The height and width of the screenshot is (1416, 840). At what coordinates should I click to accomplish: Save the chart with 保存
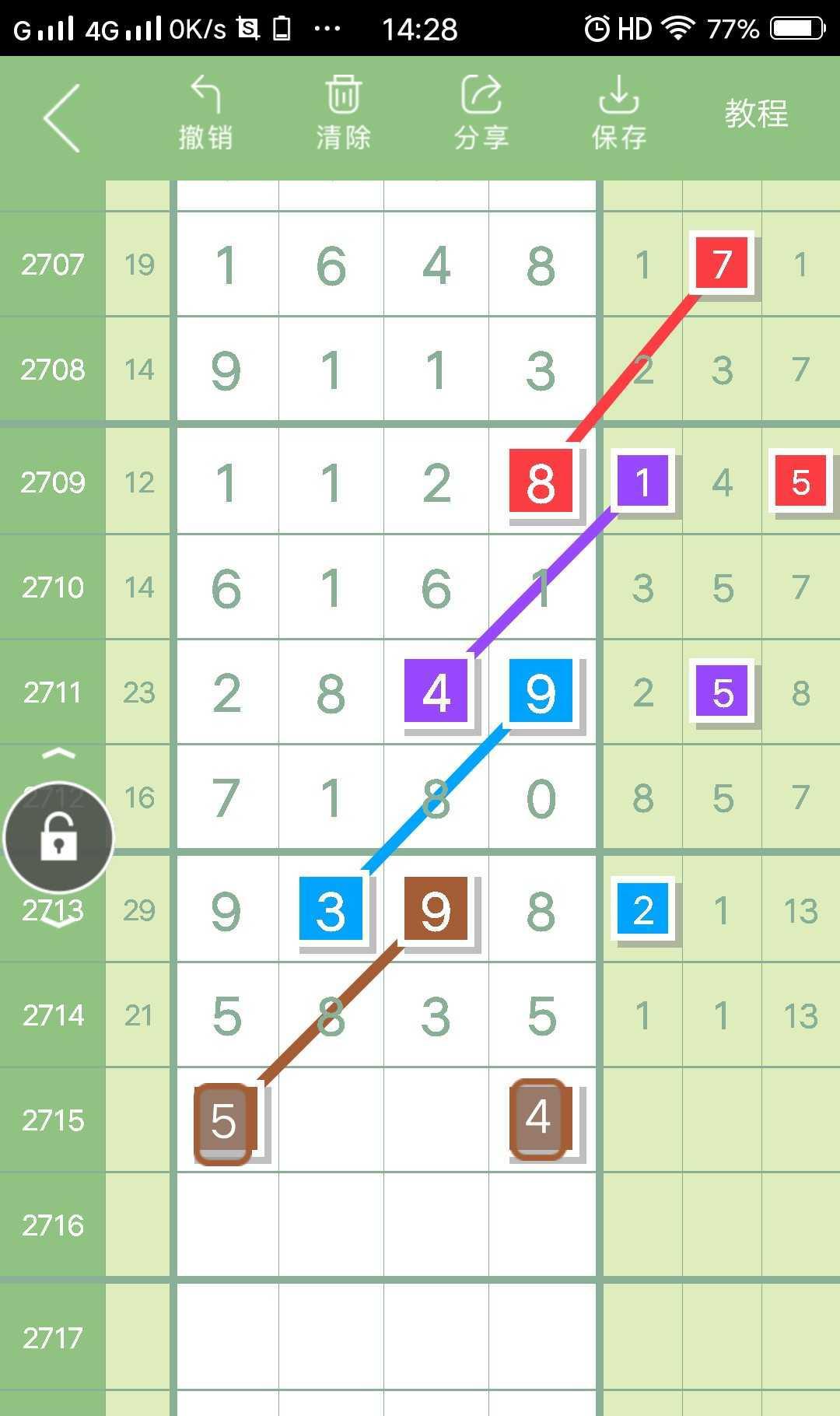pyautogui.click(x=619, y=113)
